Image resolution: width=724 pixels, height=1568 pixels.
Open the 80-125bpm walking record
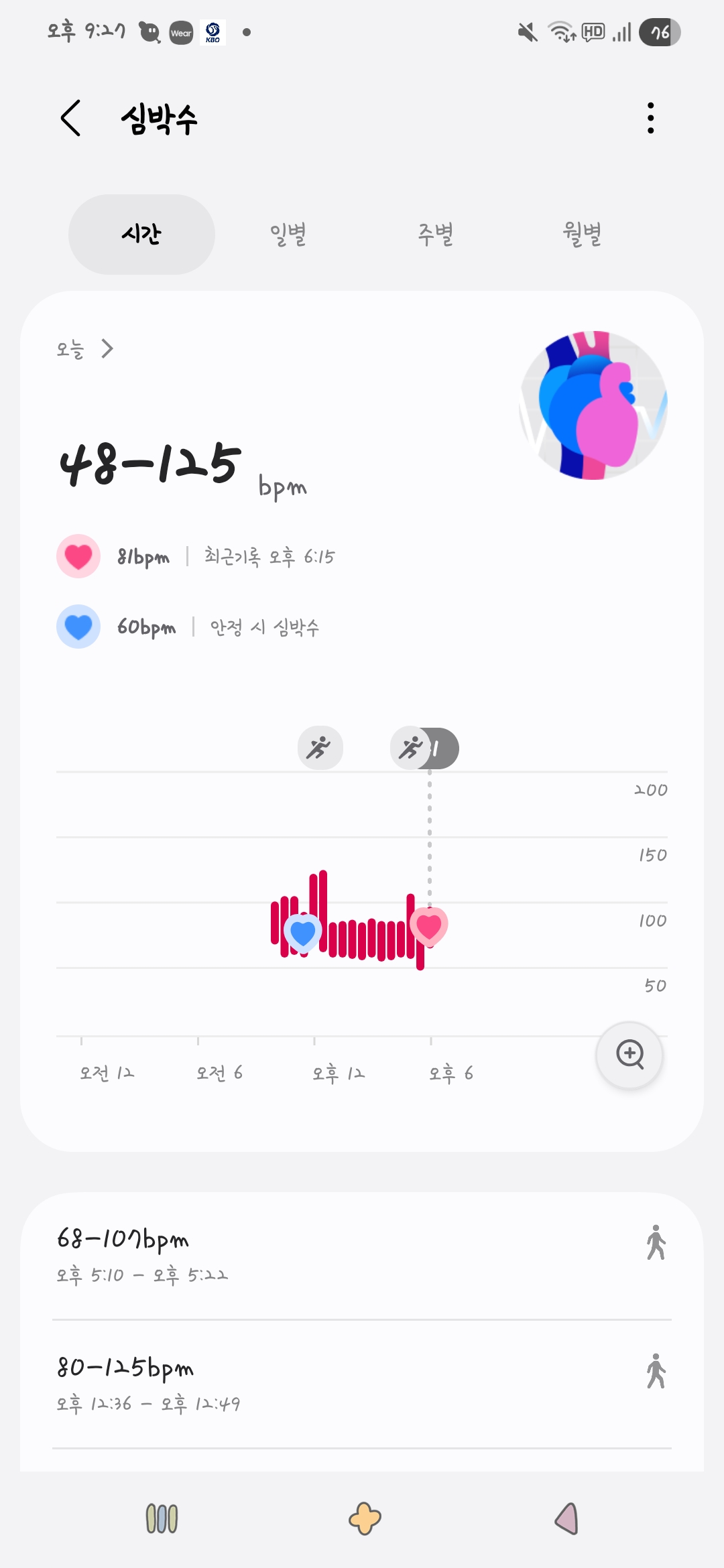pos(362,1384)
